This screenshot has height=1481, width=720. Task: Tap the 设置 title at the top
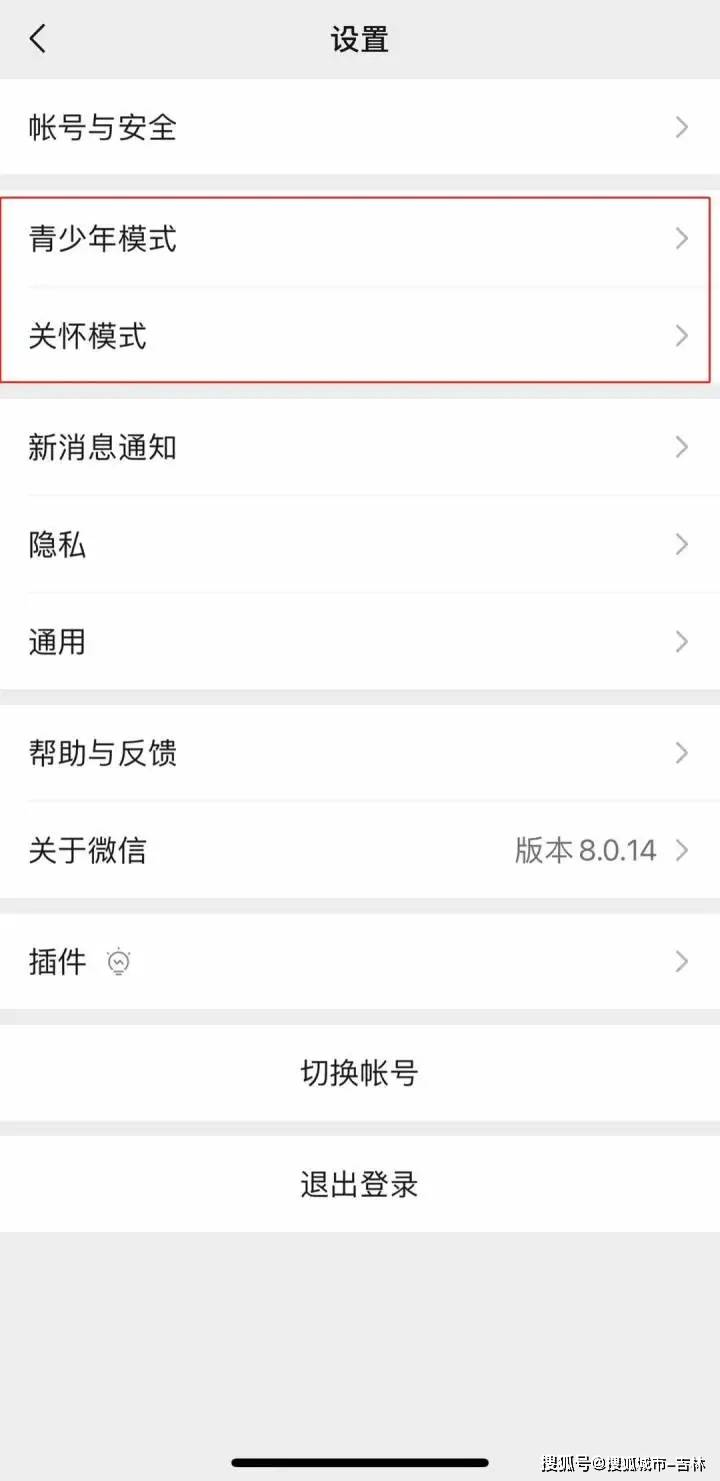[359, 38]
